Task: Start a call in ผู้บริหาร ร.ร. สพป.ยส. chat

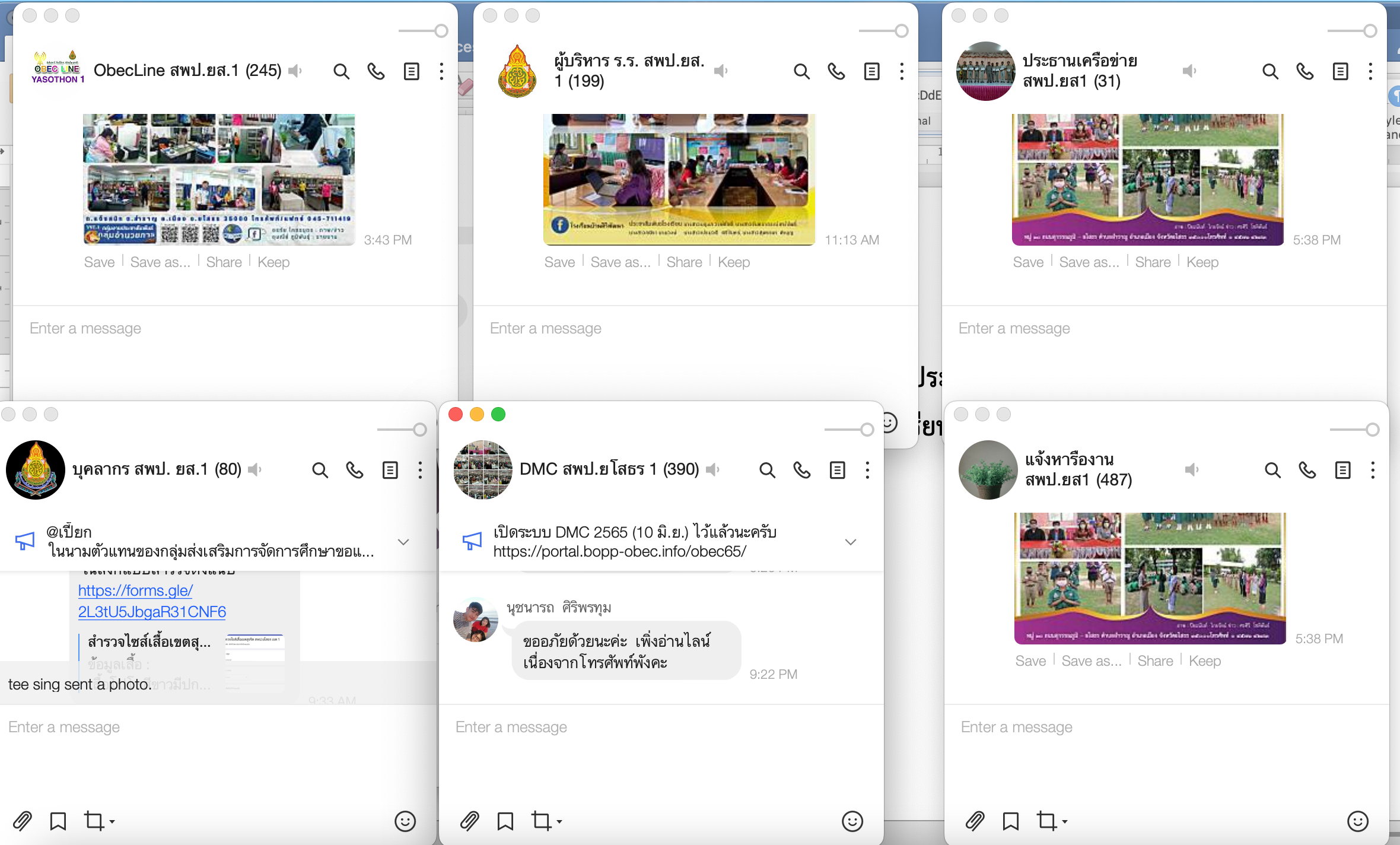Action: coord(836,72)
